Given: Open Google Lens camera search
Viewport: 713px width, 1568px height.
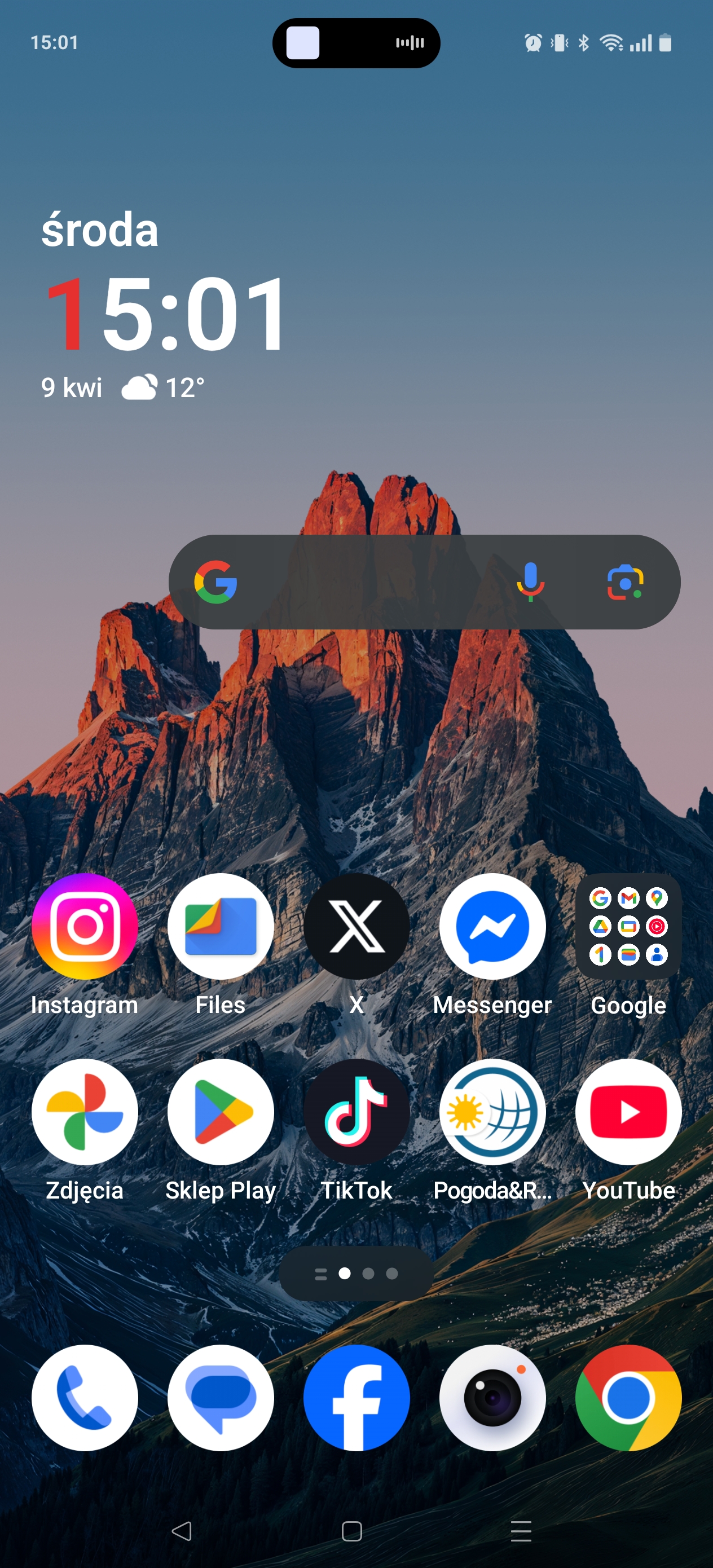Looking at the screenshot, I should coord(626,582).
